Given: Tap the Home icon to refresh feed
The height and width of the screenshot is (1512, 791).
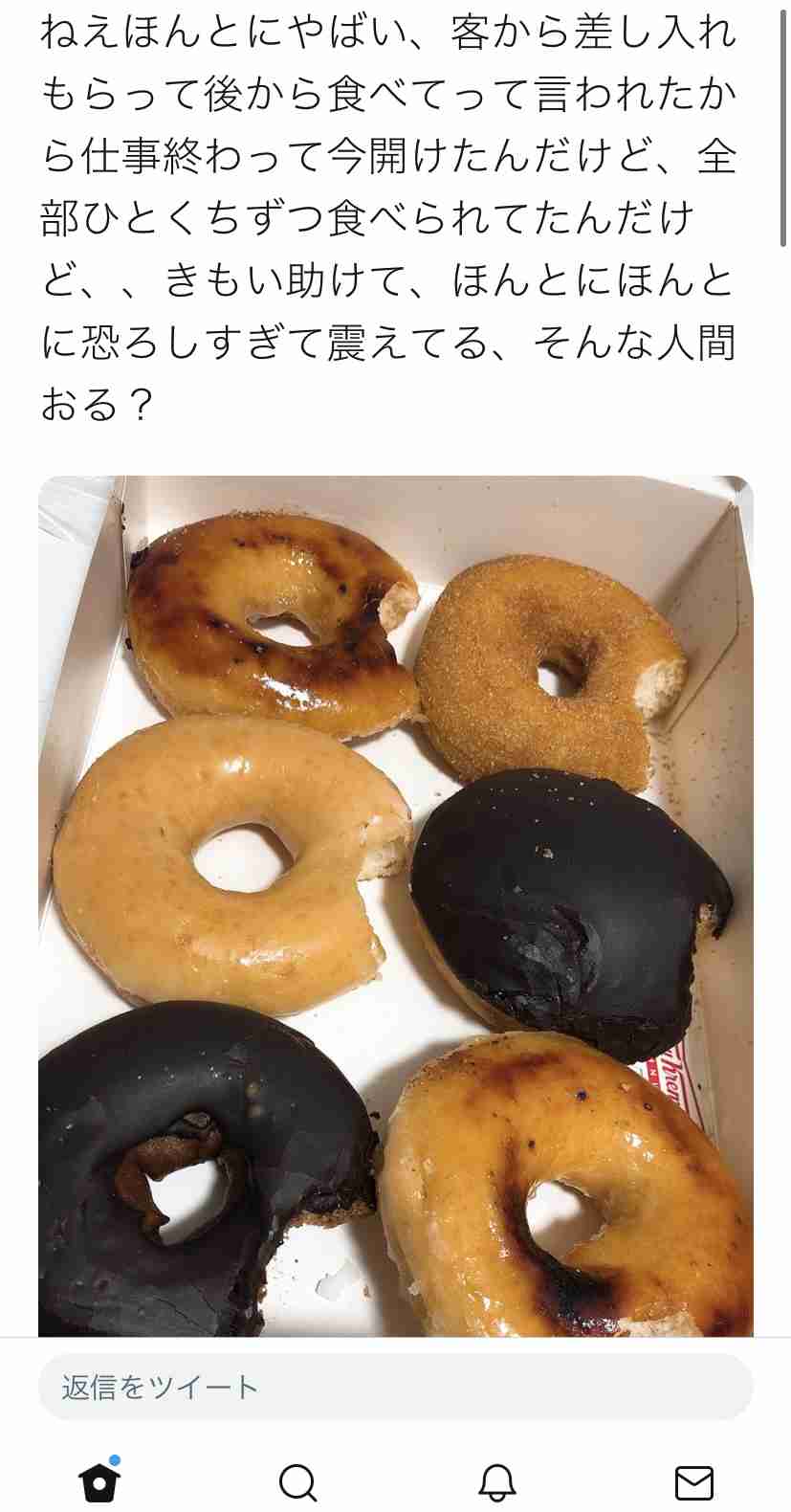Looking at the screenshot, I should (x=99, y=1481).
